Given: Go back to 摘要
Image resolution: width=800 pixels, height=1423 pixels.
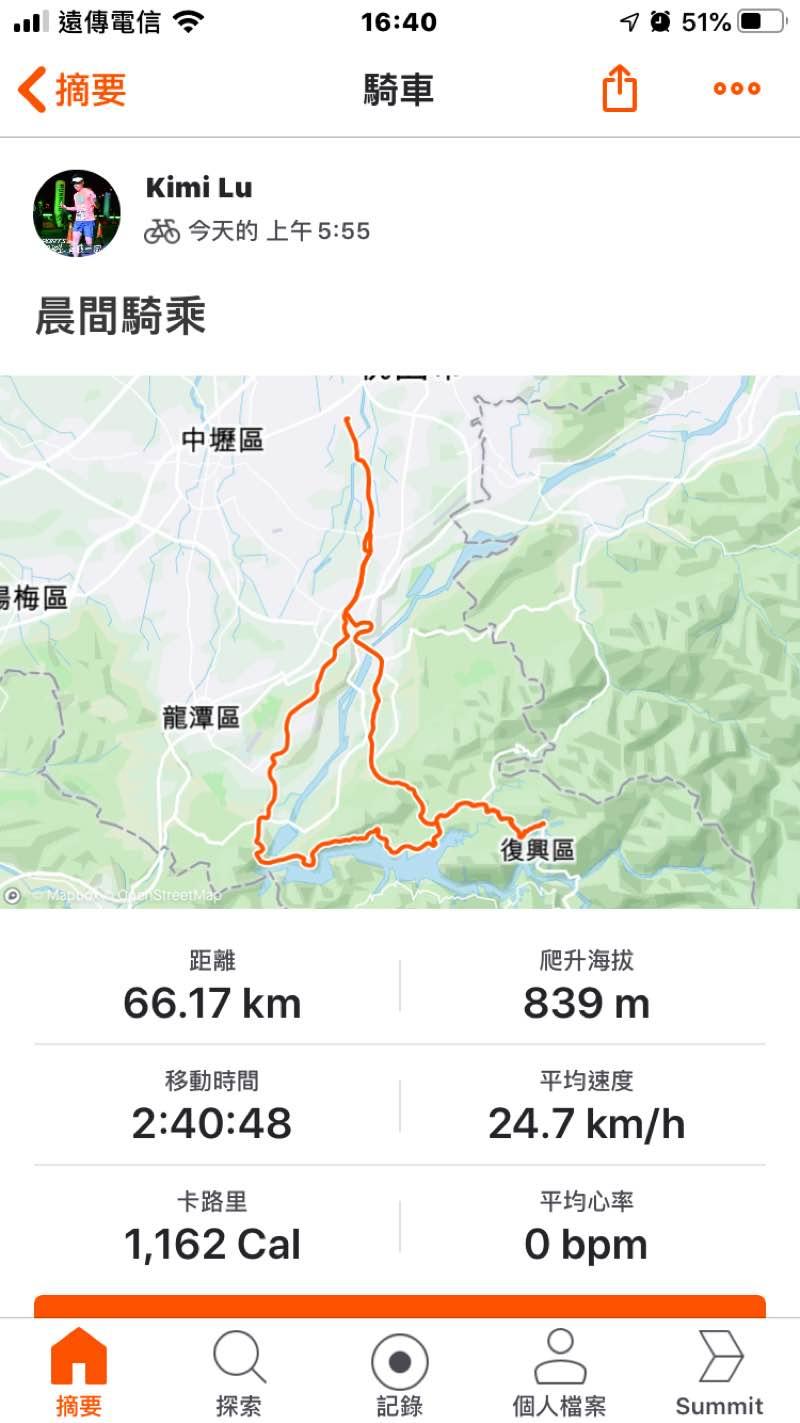Looking at the screenshot, I should click(72, 90).
